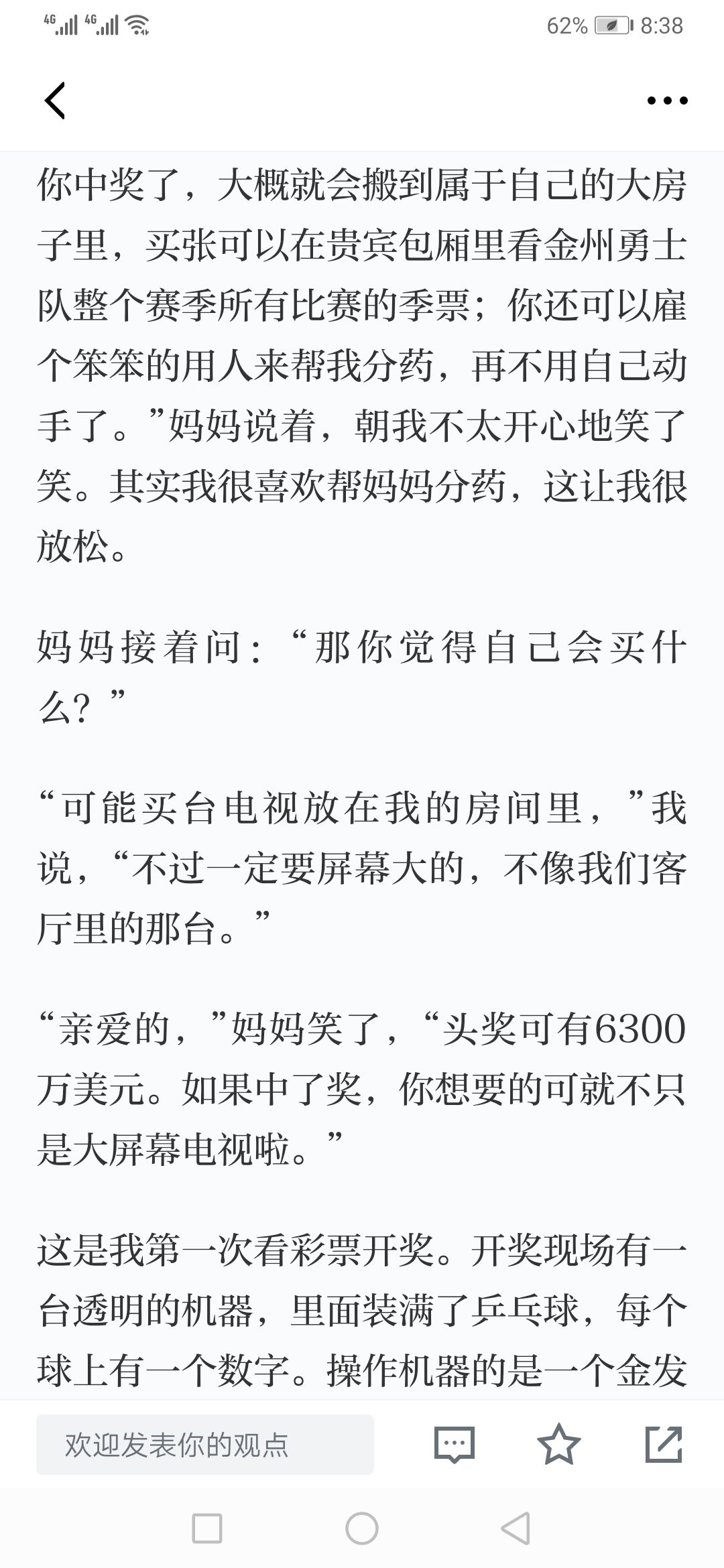Open the three-dot overflow menu

(x=667, y=101)
